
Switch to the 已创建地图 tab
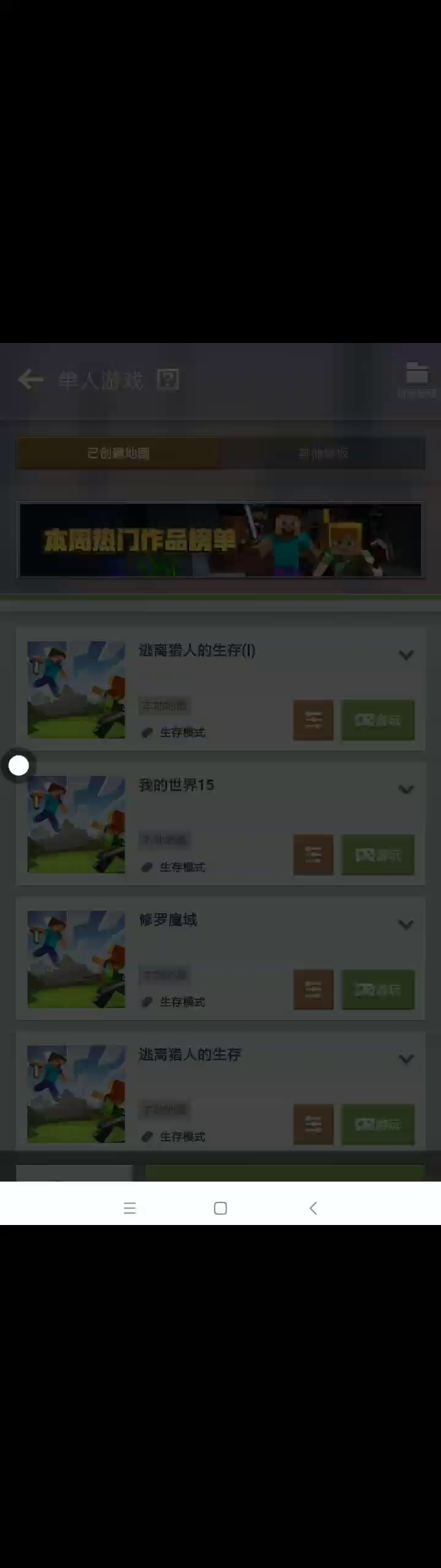(x=118, y=453)
